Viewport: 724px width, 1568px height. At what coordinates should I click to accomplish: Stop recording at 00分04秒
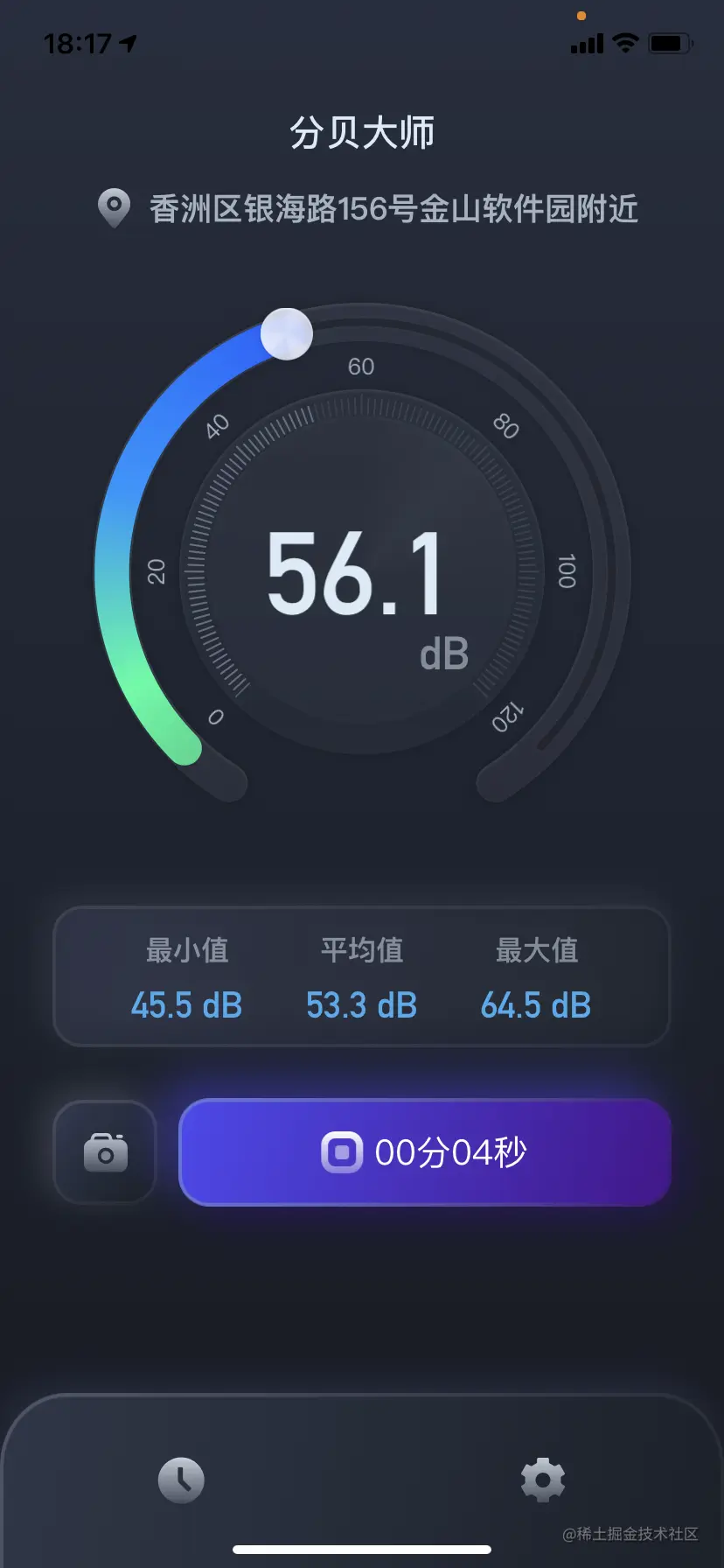pos(425,1152)
